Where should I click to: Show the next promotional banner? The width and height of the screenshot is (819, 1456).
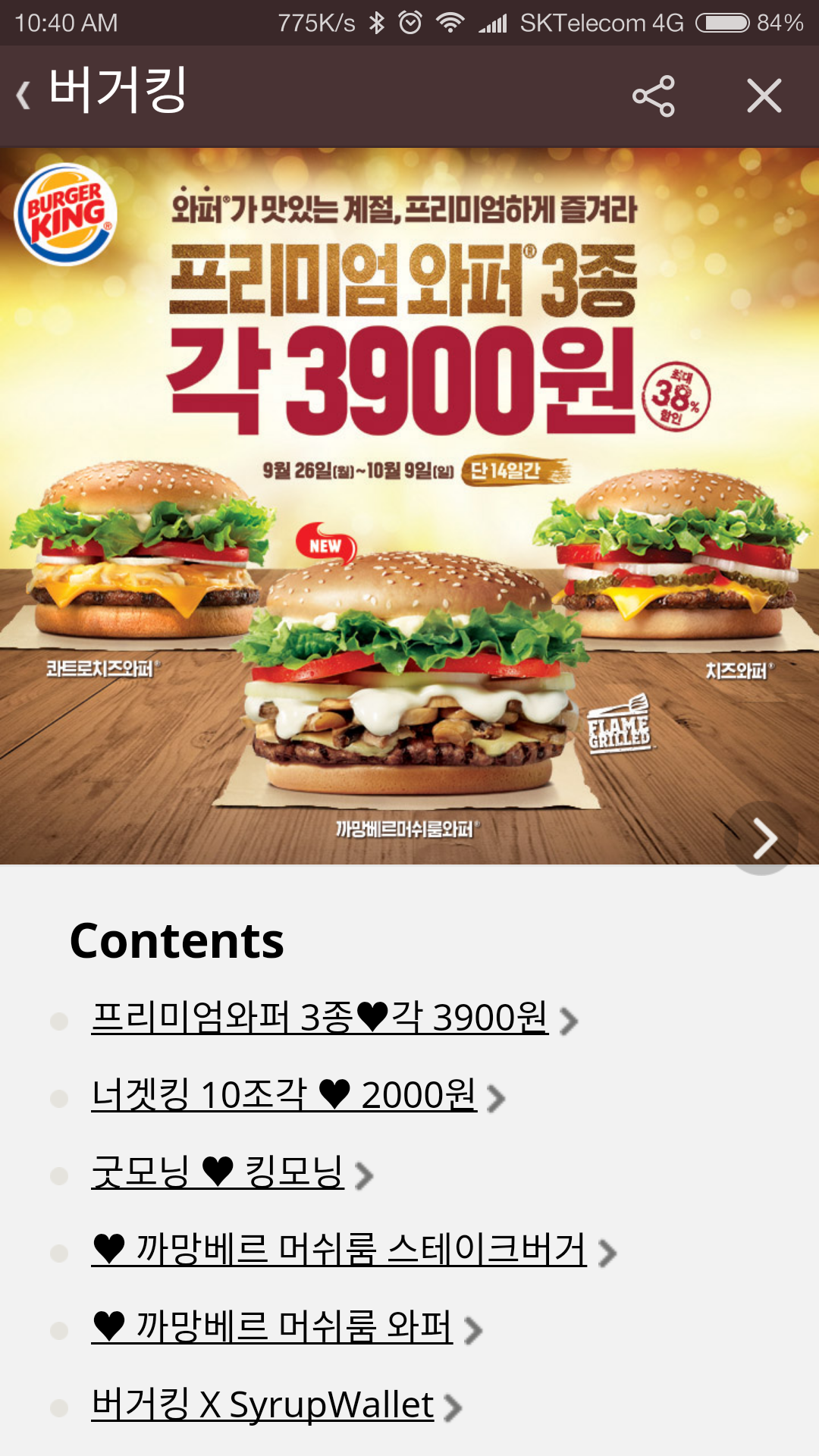click(764, 839)
